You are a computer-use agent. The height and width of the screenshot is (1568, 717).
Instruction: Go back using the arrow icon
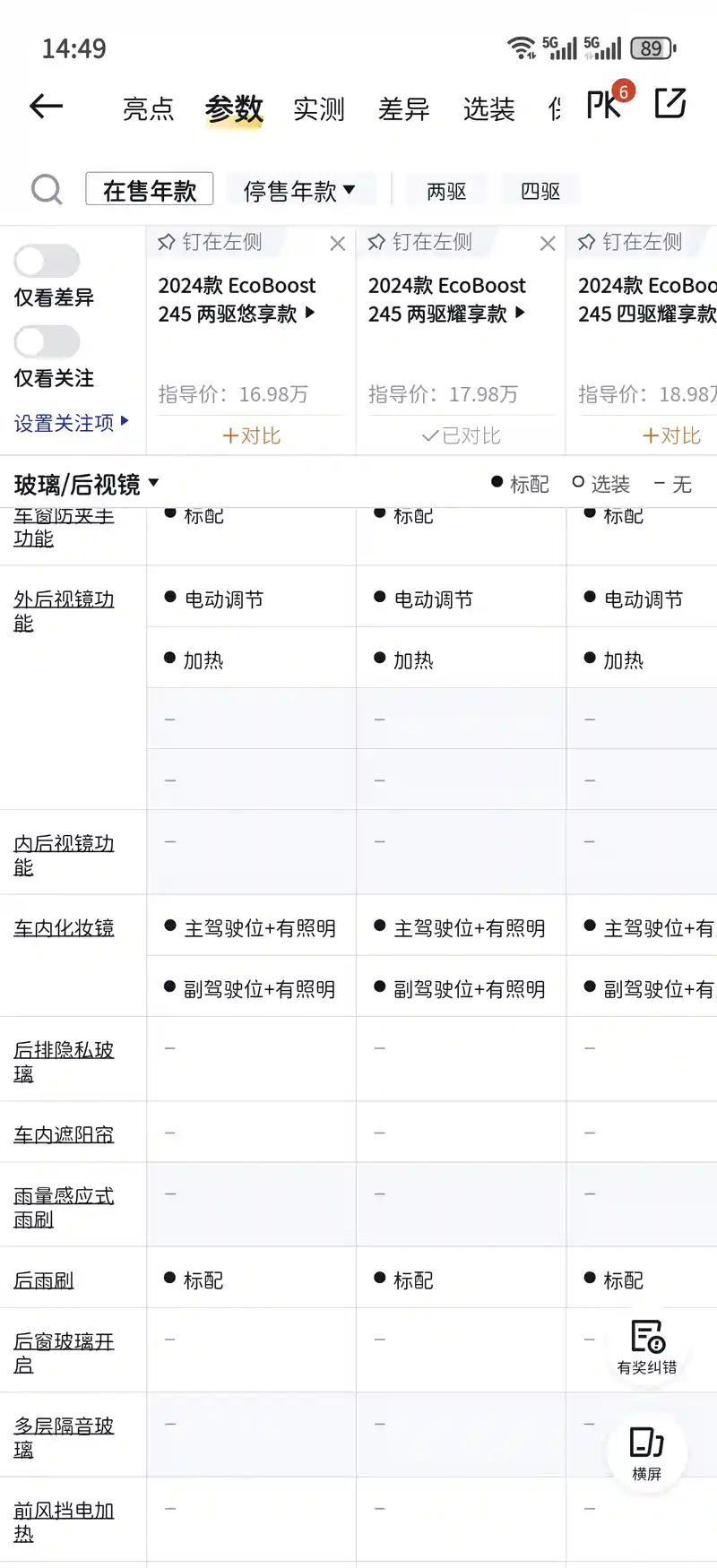(46, 107)
